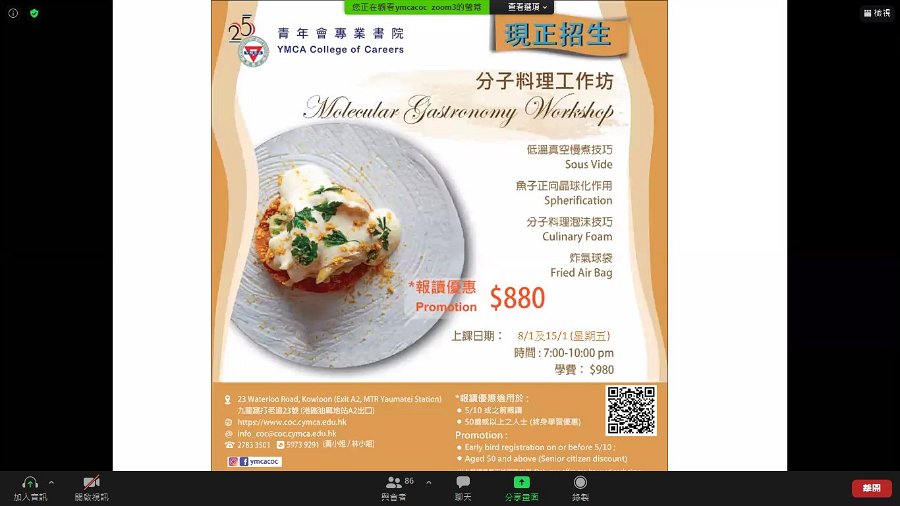
Task: Start video with the camera button
Action: point(91,487)
